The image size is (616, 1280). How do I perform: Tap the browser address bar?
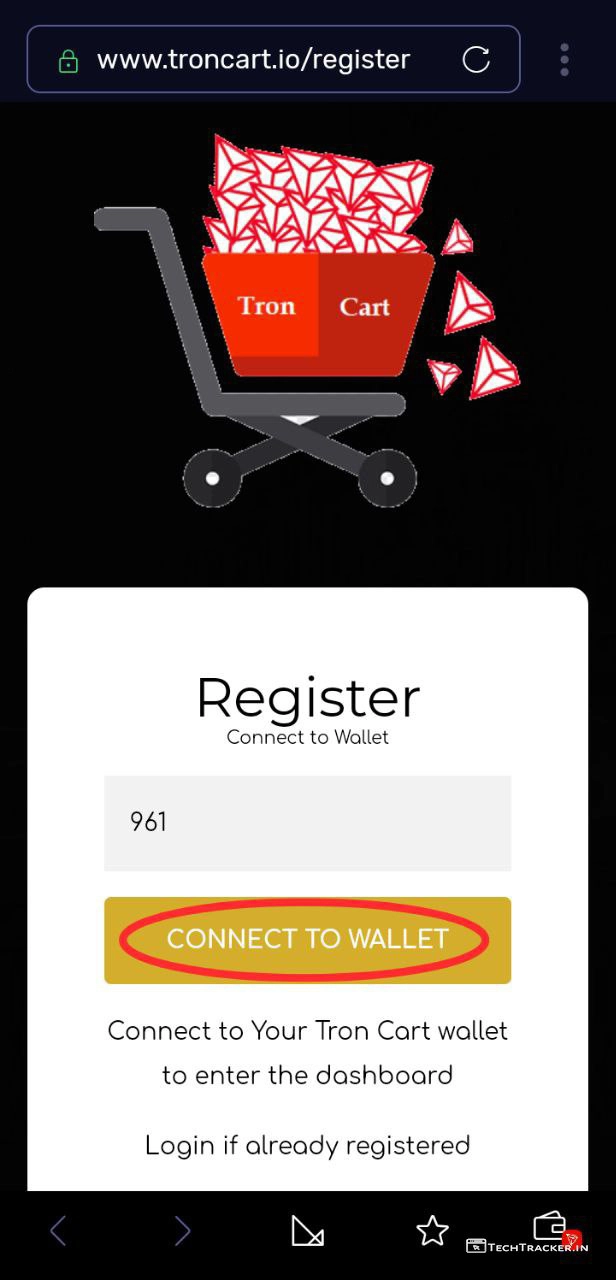252,60
